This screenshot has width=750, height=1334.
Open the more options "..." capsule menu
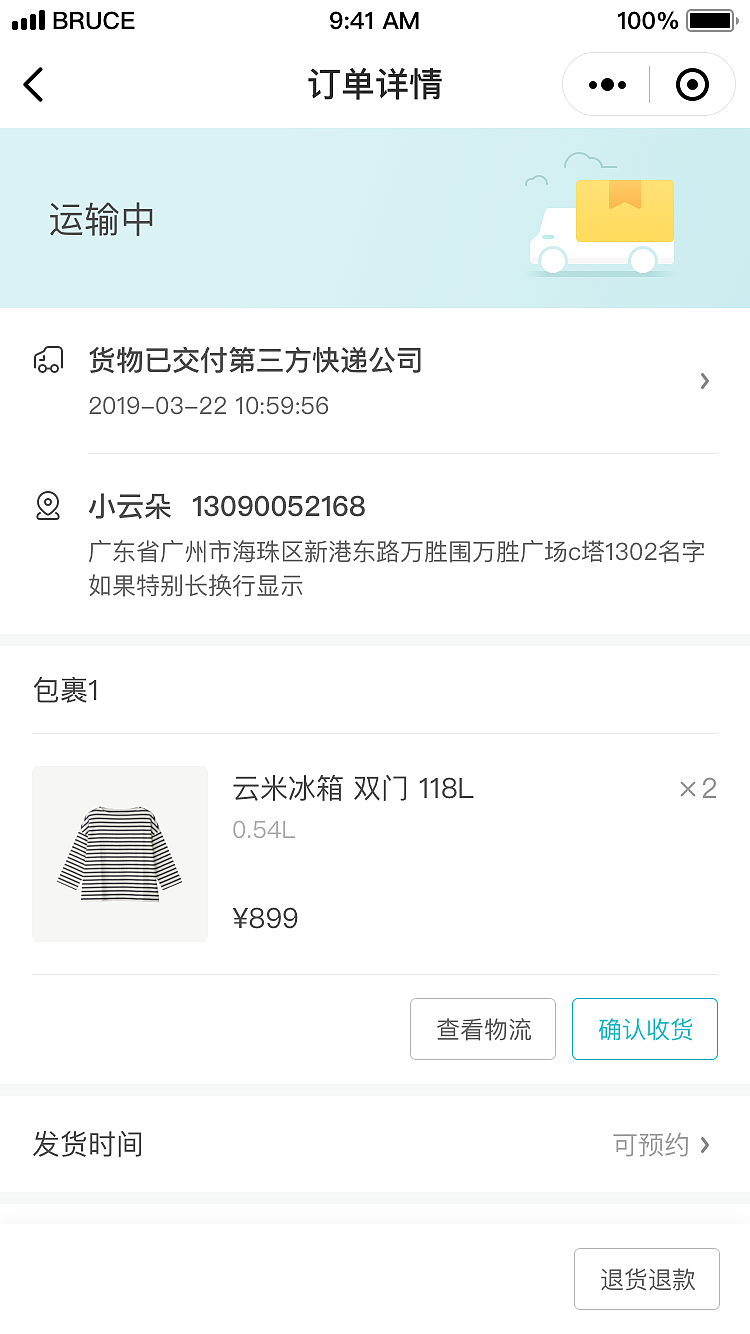click(x=605, y=84)
